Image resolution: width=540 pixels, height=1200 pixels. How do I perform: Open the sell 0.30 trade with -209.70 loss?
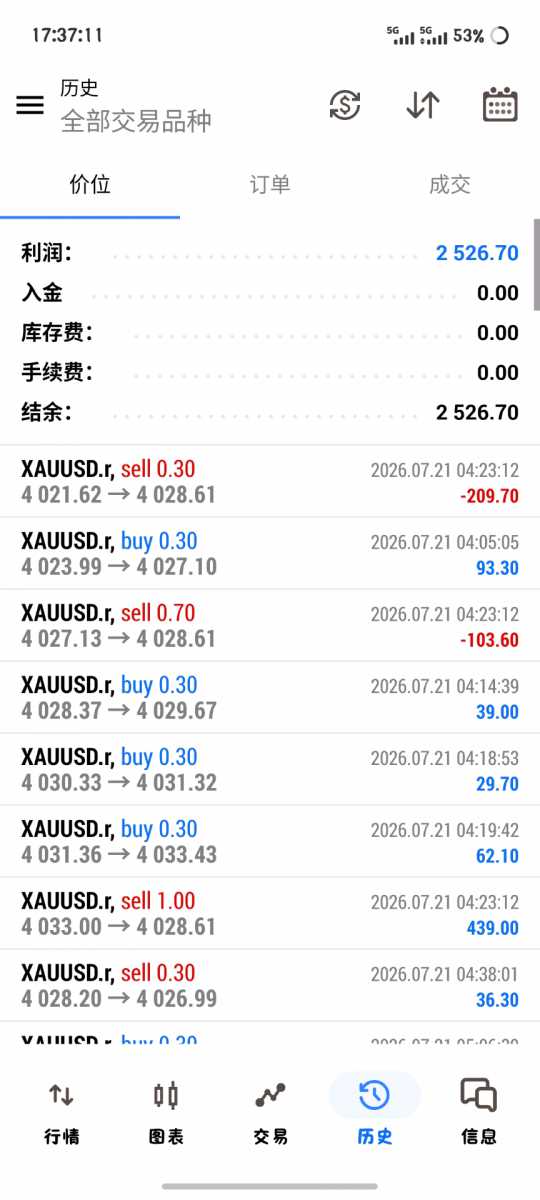pyautogui.click(x=270, y=481)
